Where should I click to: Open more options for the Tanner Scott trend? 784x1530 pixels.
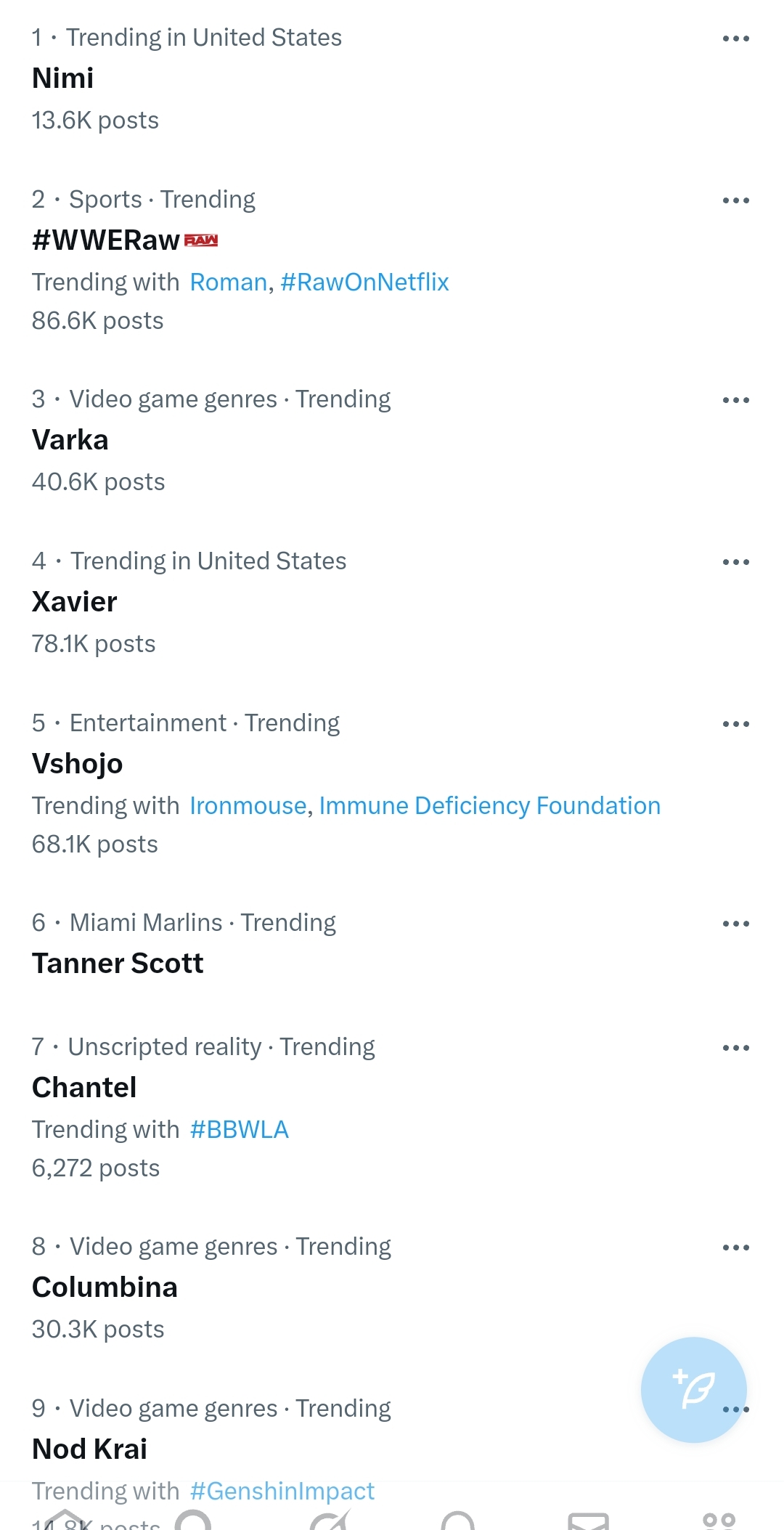(x=735, y=924)
